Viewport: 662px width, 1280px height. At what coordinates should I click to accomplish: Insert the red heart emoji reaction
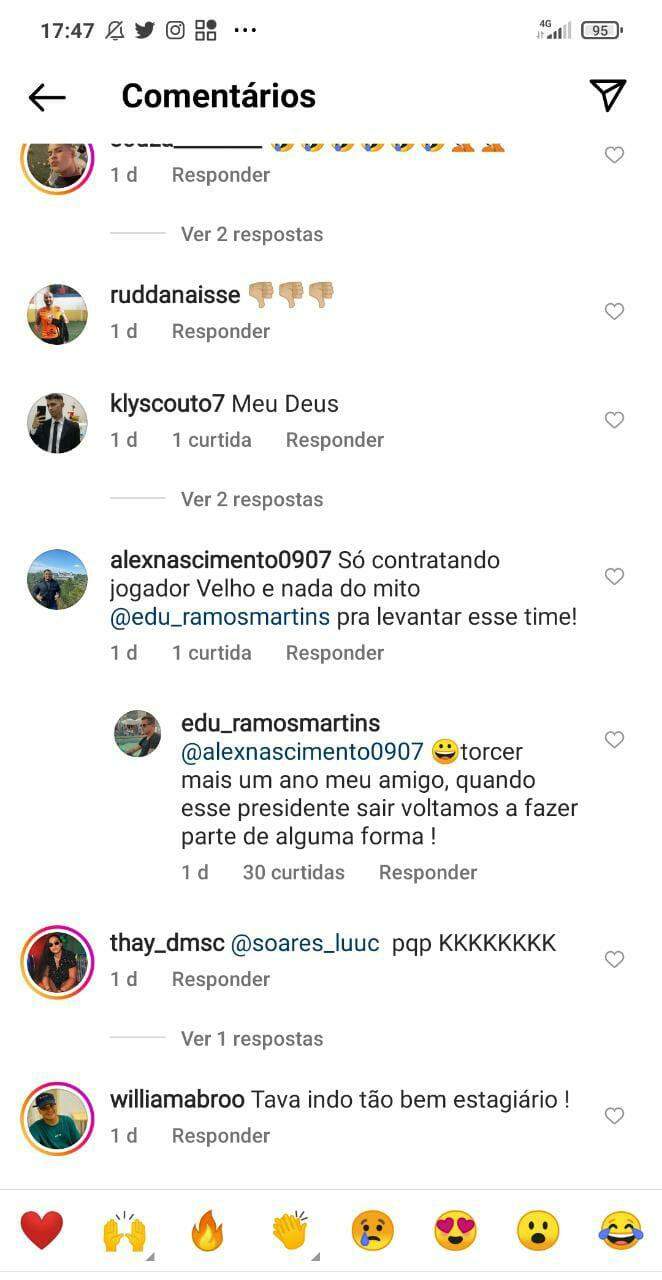(42, 1230)
